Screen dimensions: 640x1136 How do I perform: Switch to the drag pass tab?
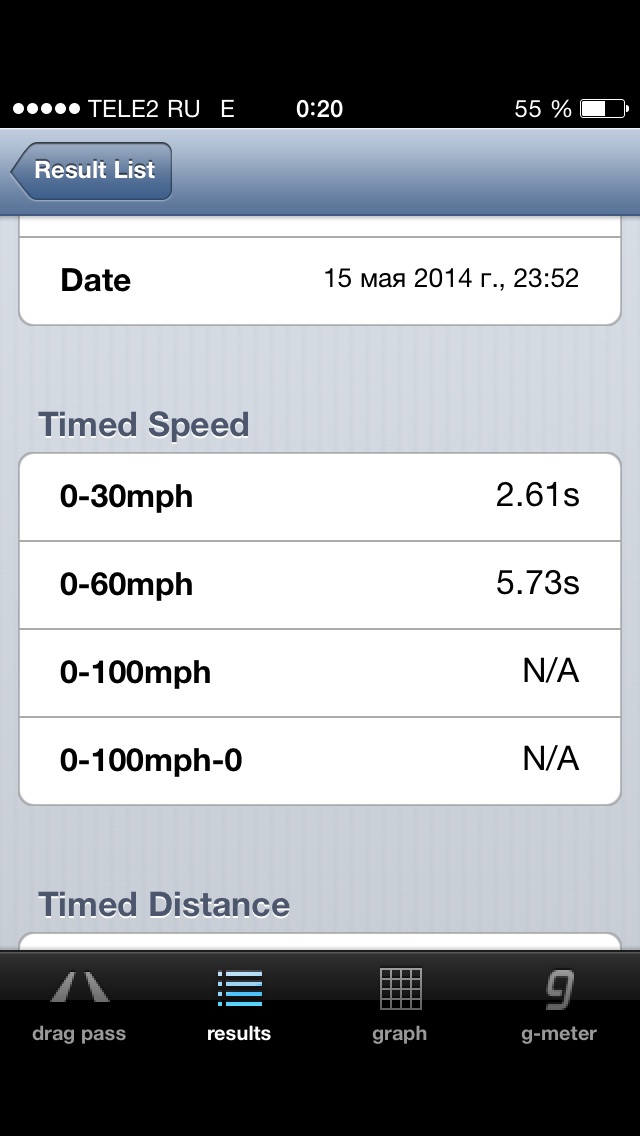pos(79,1005)
